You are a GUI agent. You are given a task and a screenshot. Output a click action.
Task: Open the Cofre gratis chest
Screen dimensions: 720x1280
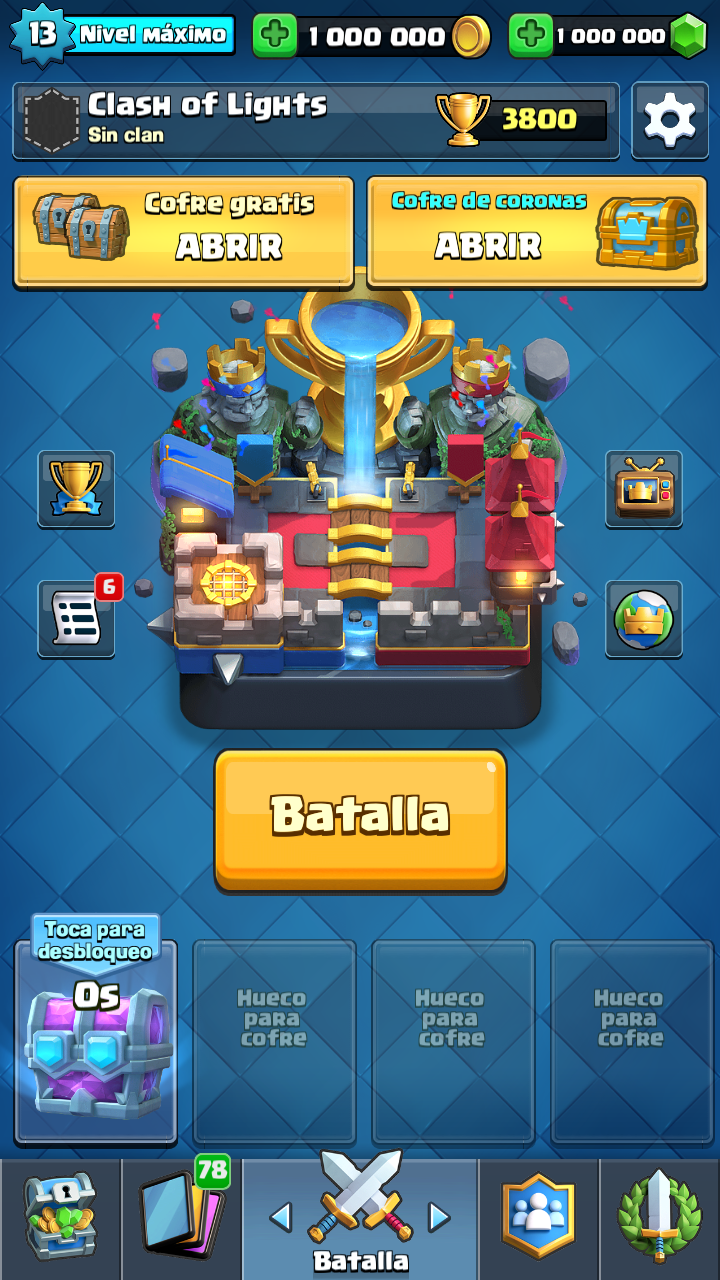coord(183,232)
